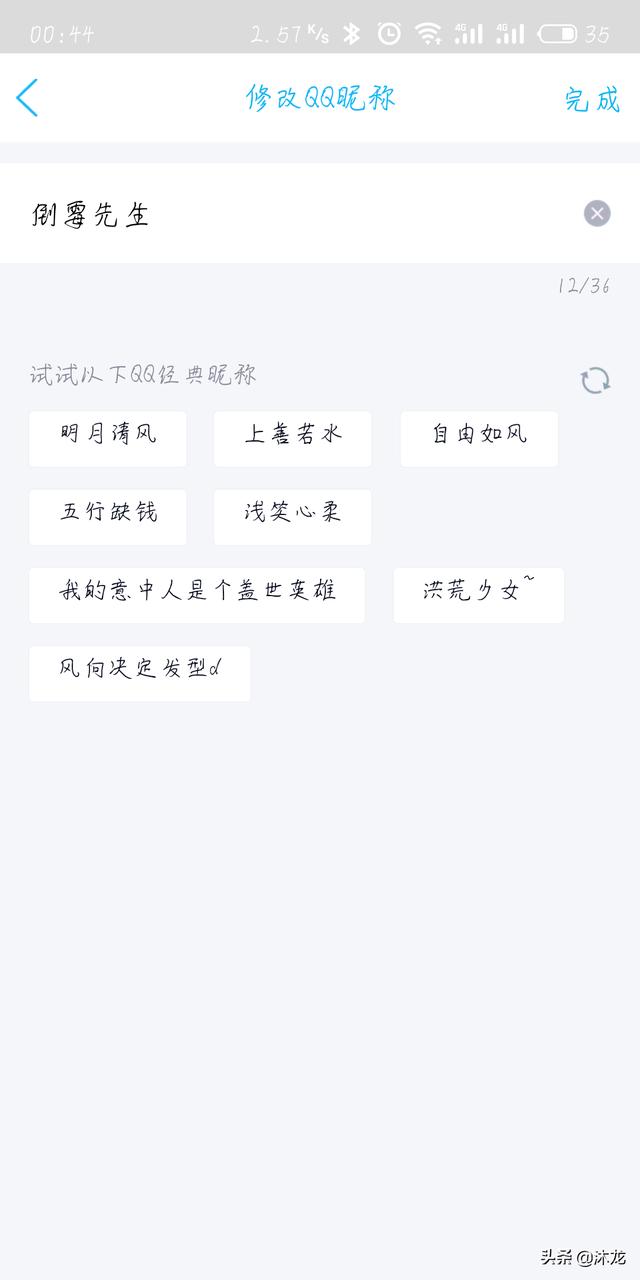This screenshot has height=1280, width=640.
Task: Tap the nickname field showing 倒霉先生
Action: (320, 213)
